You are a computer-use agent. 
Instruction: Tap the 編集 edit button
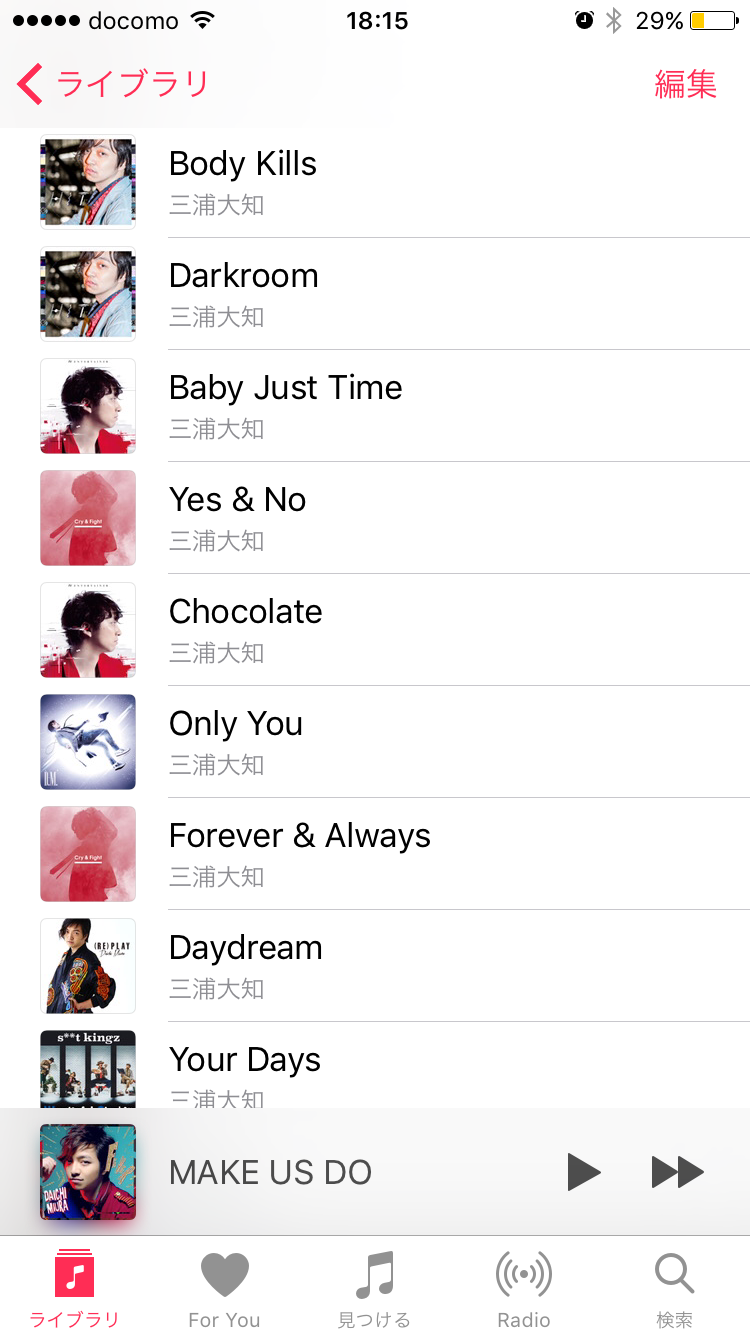coord(686,87)
